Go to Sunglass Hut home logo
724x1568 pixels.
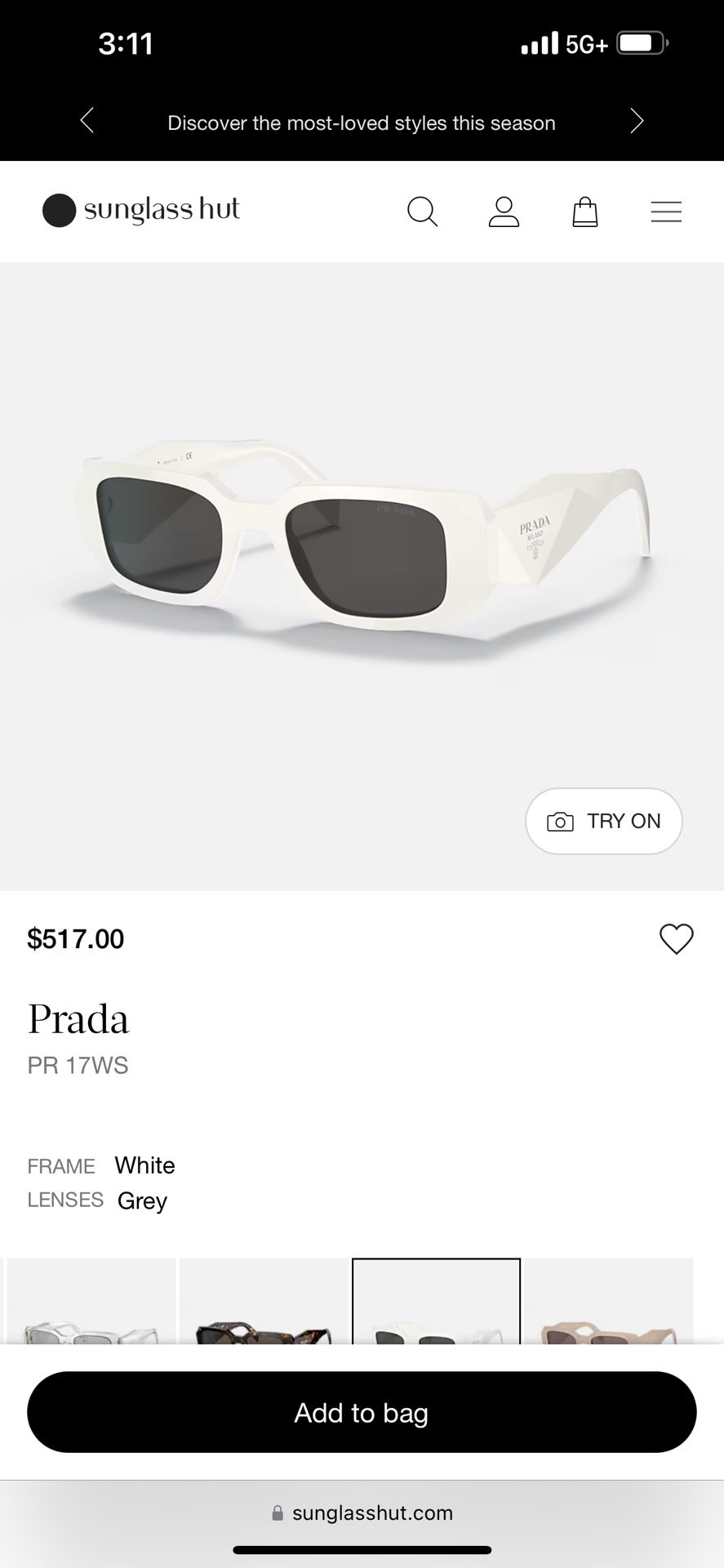pyautogui.click(x=141, y=210)
